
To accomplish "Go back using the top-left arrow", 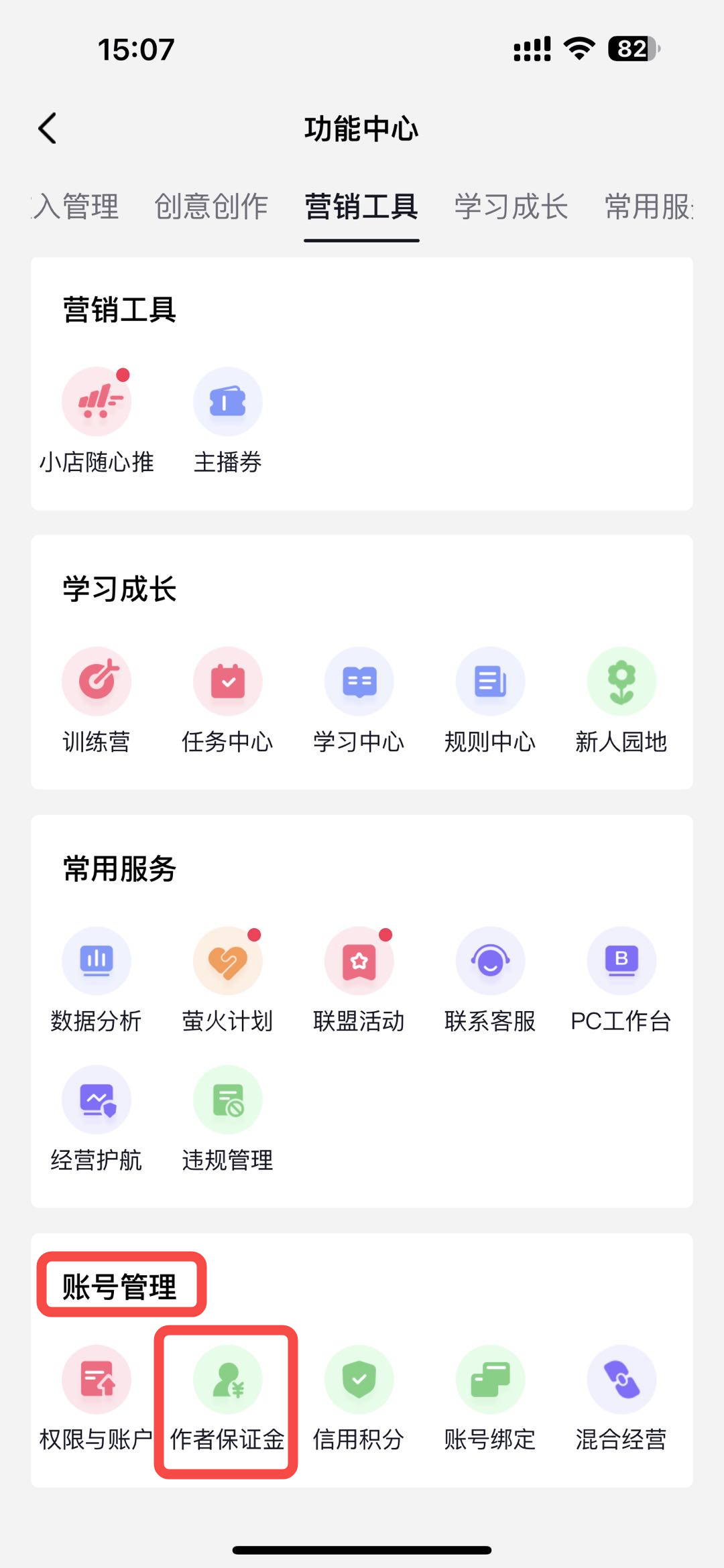I will click(47, 128).
